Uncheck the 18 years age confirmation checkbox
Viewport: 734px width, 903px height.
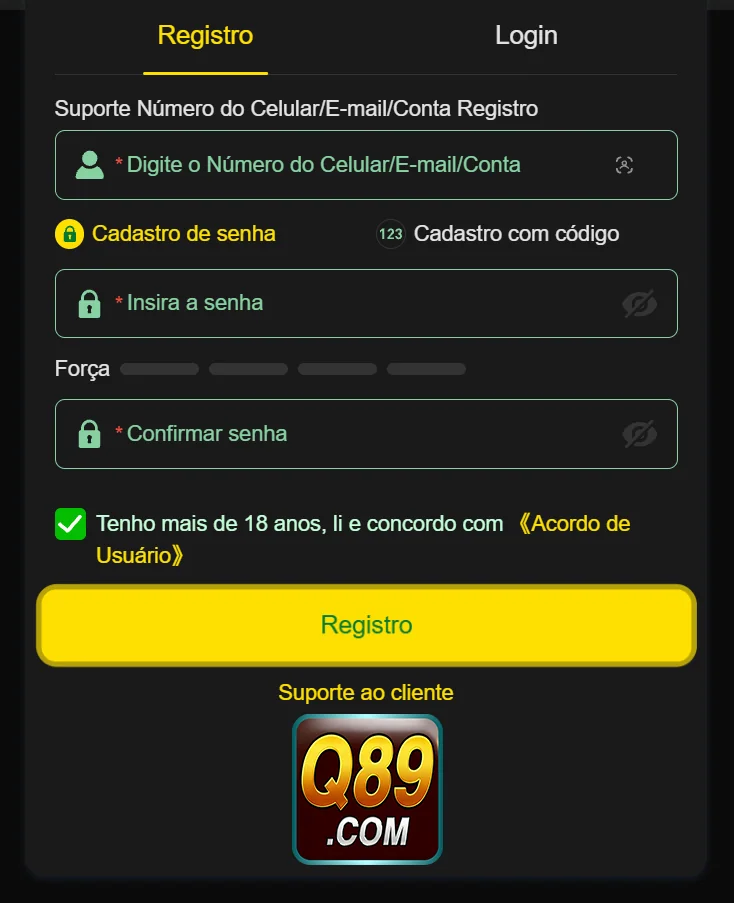70,523
